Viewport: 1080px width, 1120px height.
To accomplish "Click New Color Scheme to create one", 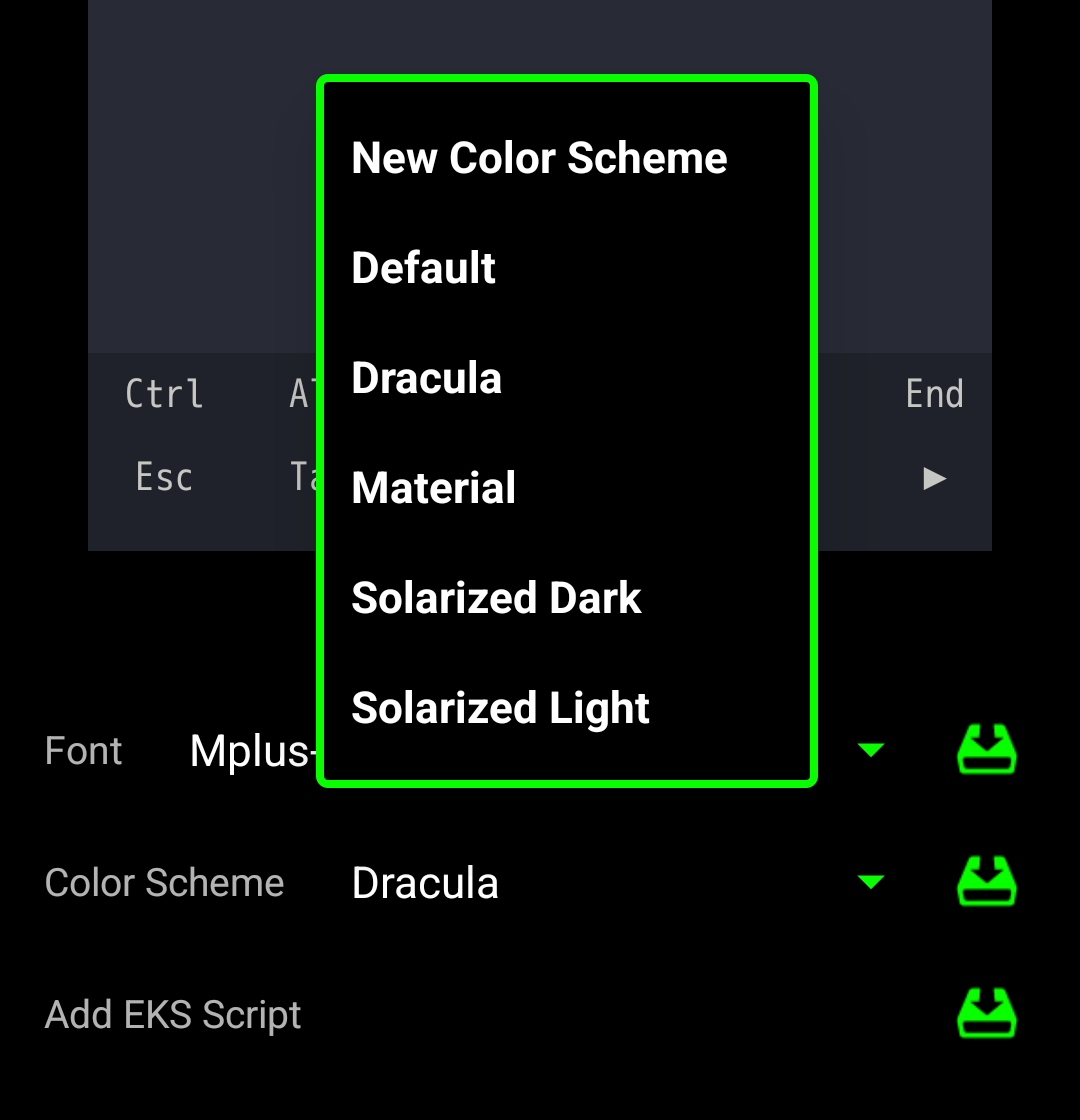I will click(x=539, y=157).
